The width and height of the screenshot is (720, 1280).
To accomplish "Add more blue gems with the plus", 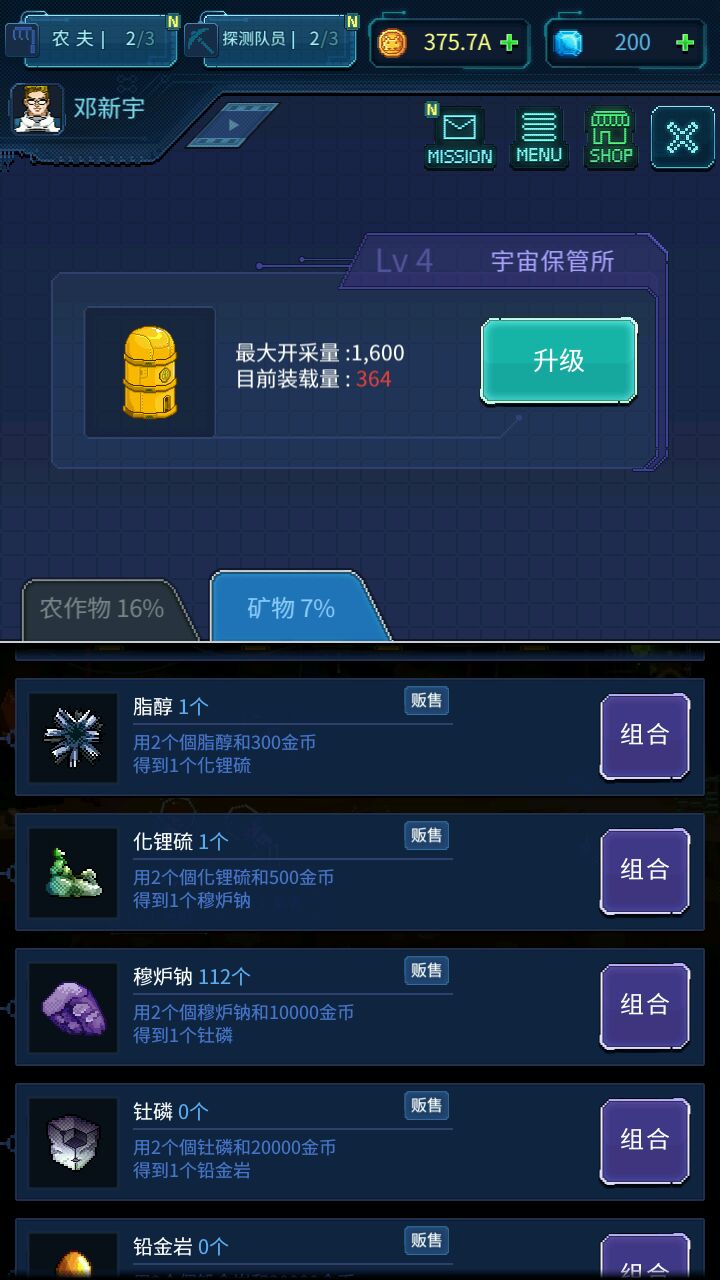I will (685, 42).
